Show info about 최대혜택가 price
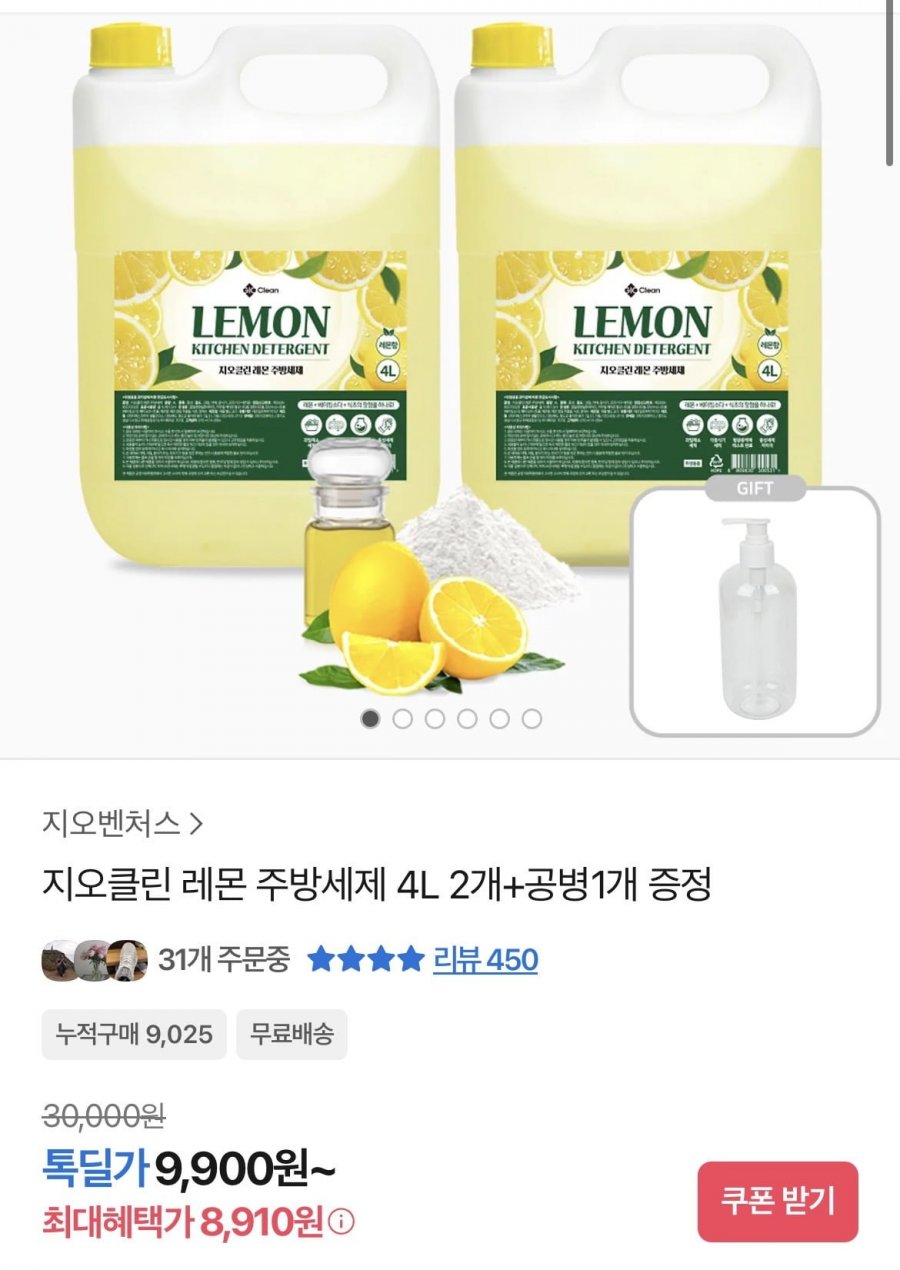 click(342, 1222)
